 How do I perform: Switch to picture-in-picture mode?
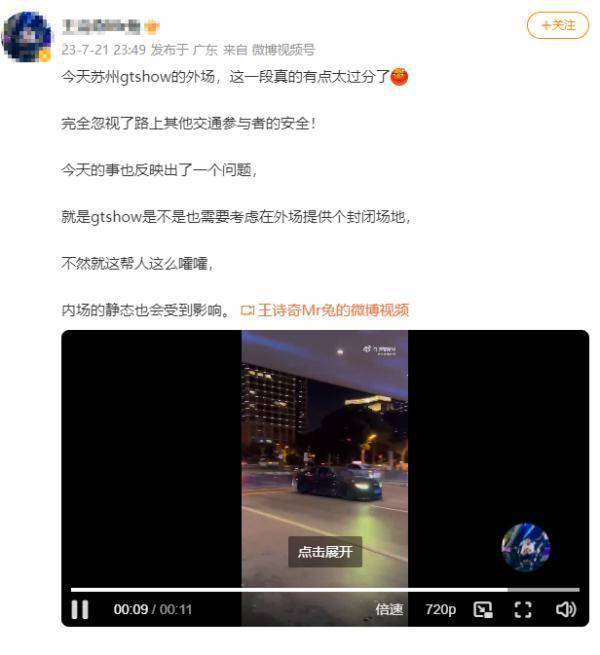(x=483, y=609)
